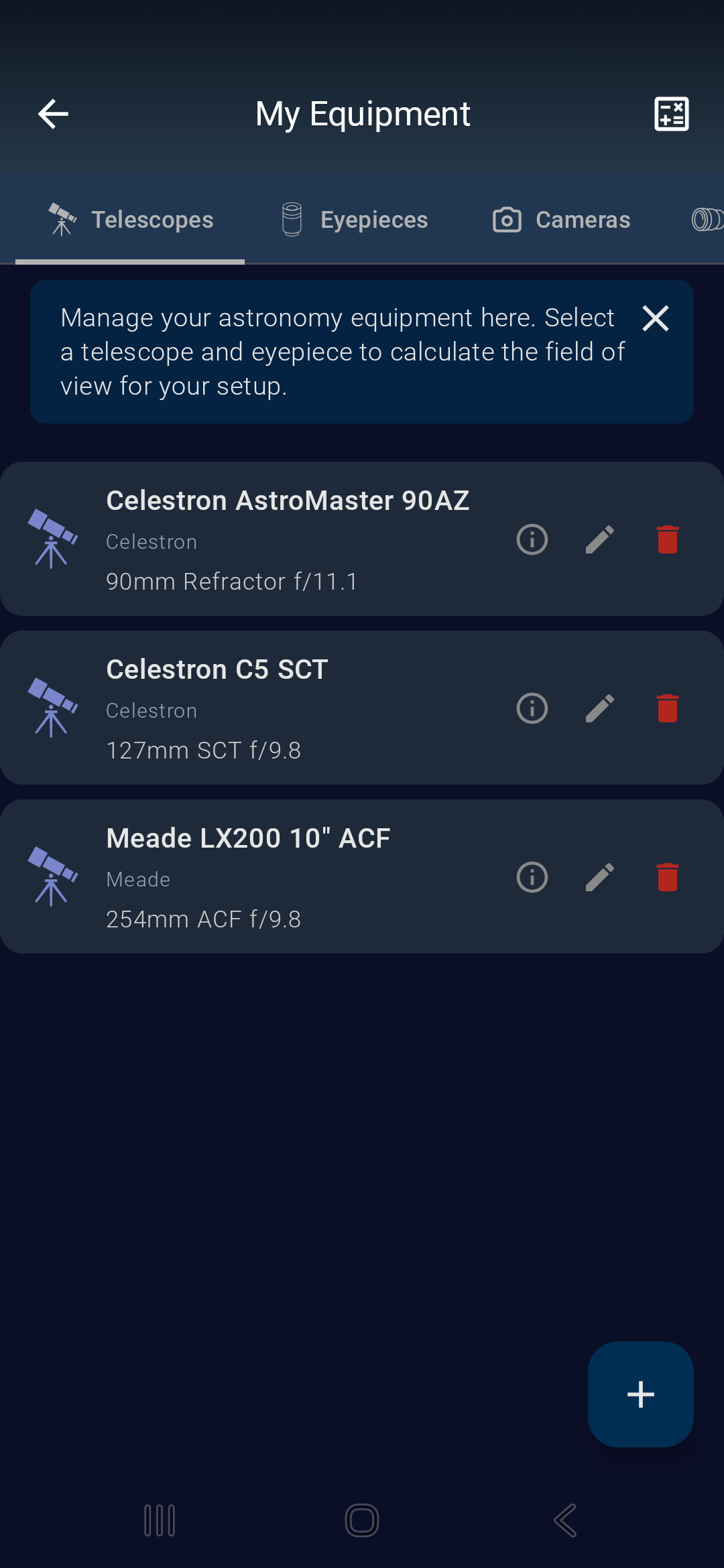Open the Cameras tab
Viewport: 724px width, 1568px height.
pyautogui.click(x=562, y=220)
